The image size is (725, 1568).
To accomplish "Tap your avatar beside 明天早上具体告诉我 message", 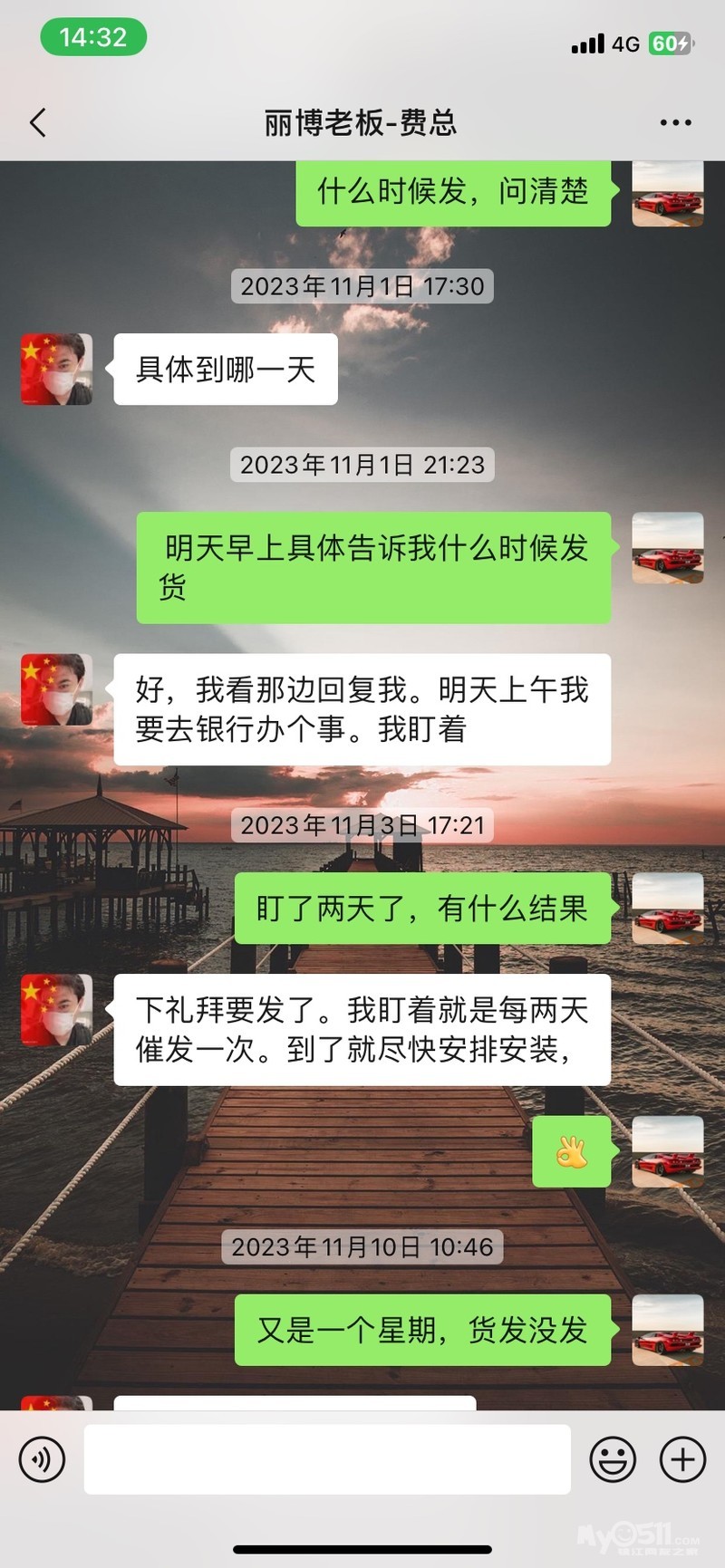I will pyautogui.click(x=667, y=548).
